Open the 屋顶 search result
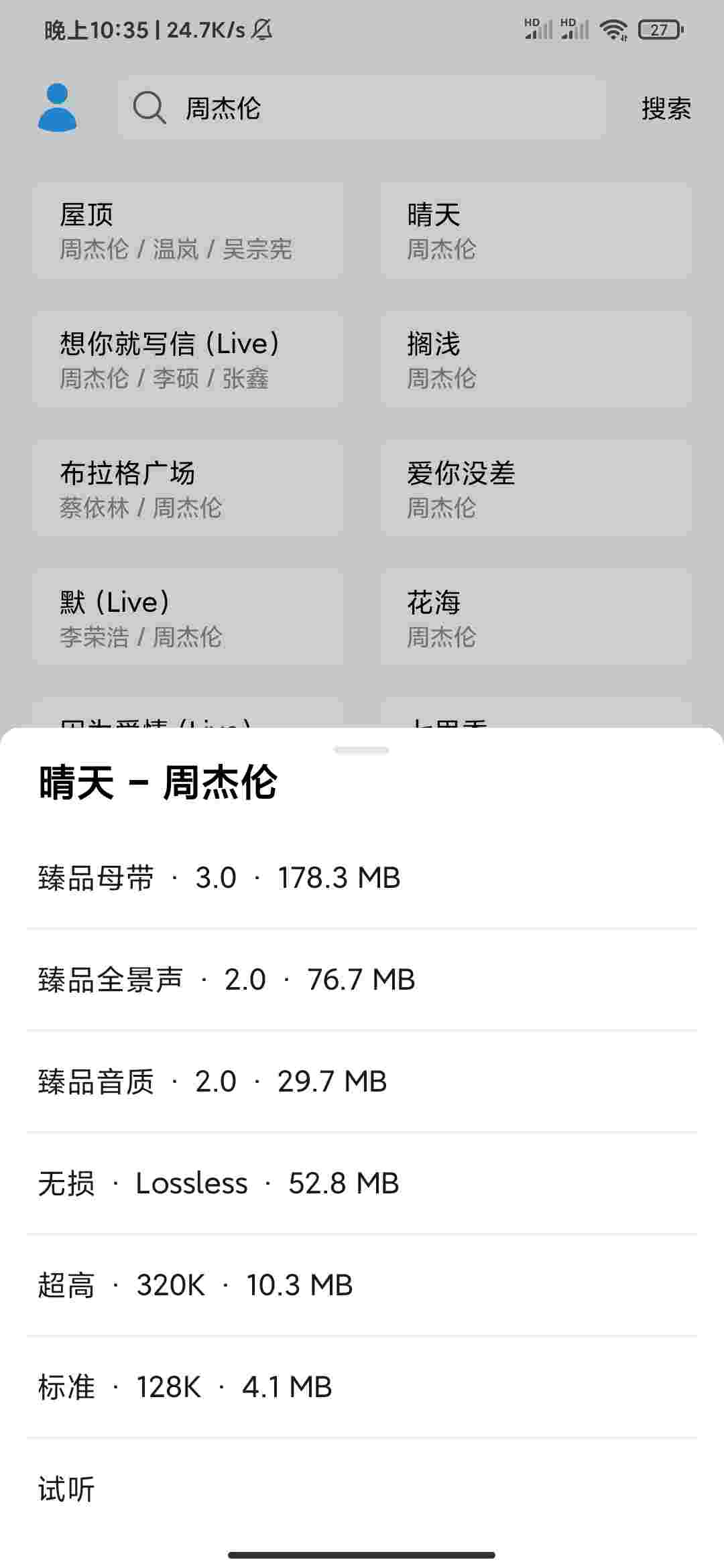The height and width of the screenshot is (1568, 724). click(188, 230)
